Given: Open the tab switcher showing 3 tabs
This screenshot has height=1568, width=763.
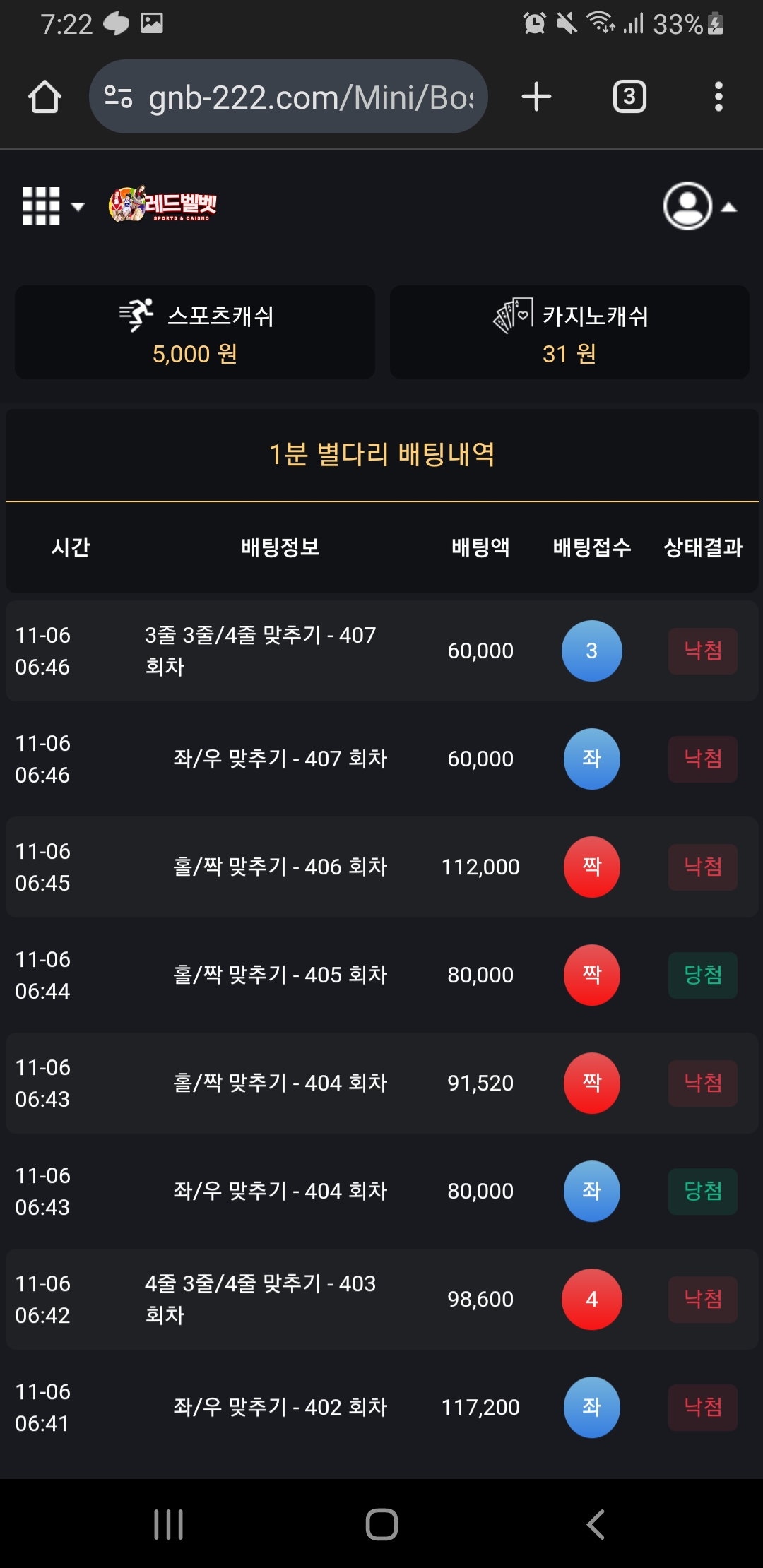Looking at the screenshot, I should tap(629, 97).
